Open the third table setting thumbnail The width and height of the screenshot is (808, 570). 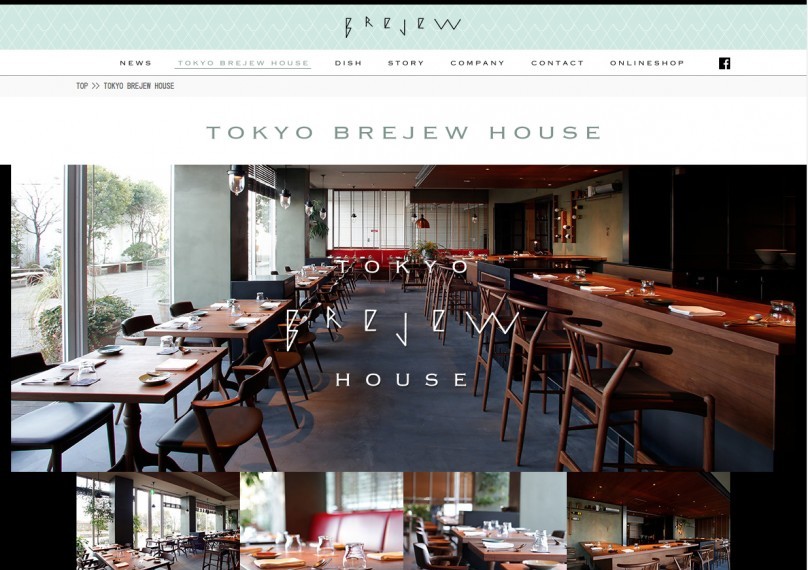pos(485,521)
